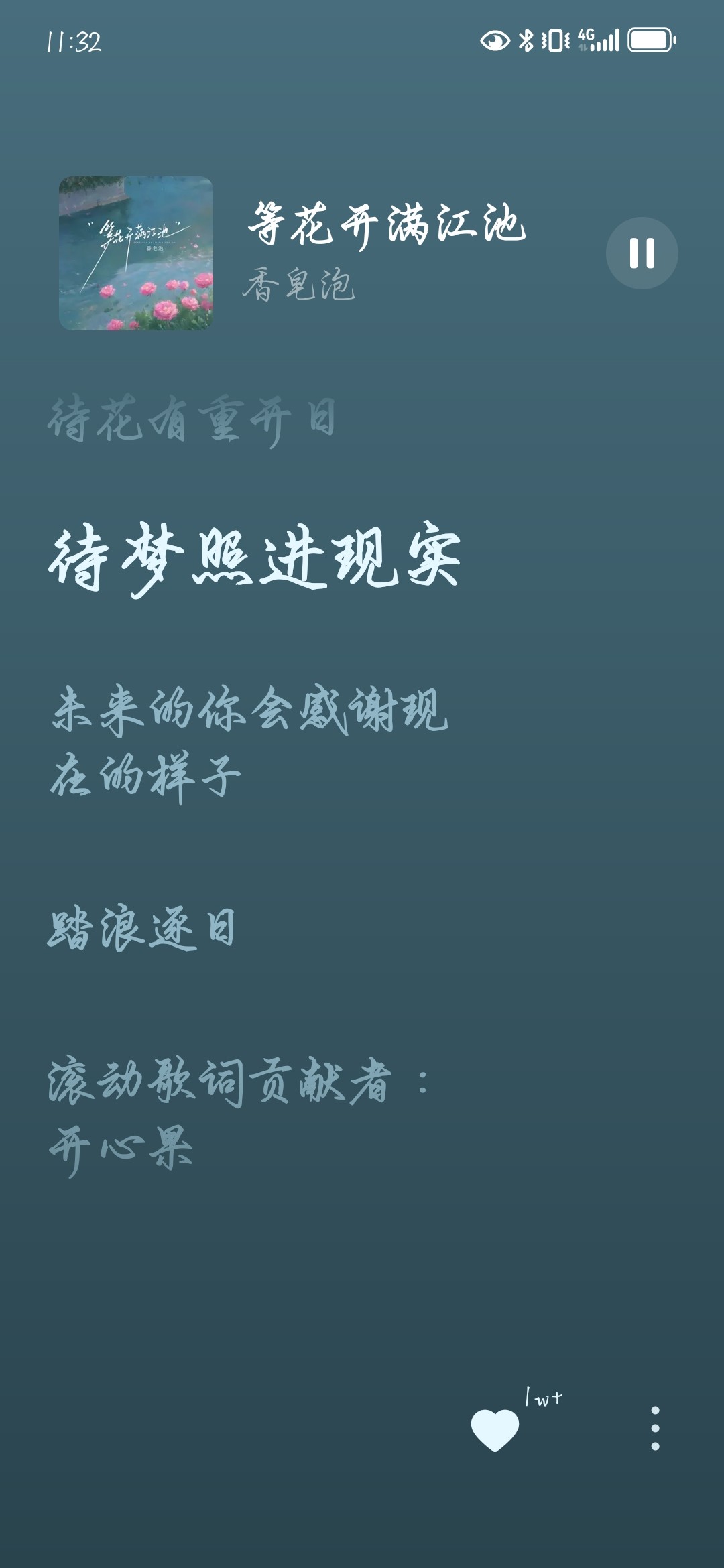Viewport: 724px width, 1568px height.
Task: Jump to lyric line 踏浪逐日
Action: [x=141, y=929]
